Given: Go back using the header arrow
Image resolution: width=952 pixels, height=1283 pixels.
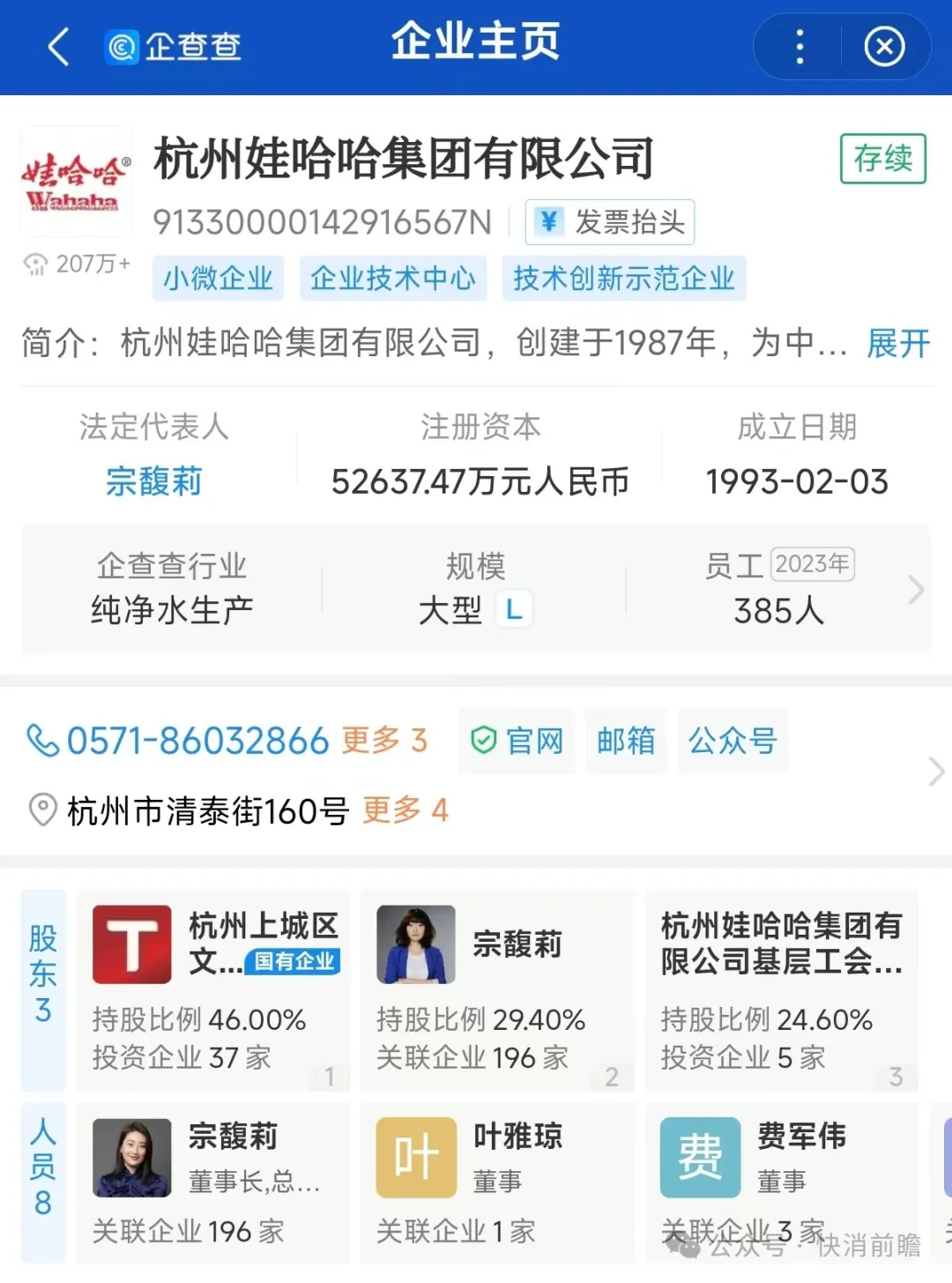Looking at the screenshot, I should point(58,47).
